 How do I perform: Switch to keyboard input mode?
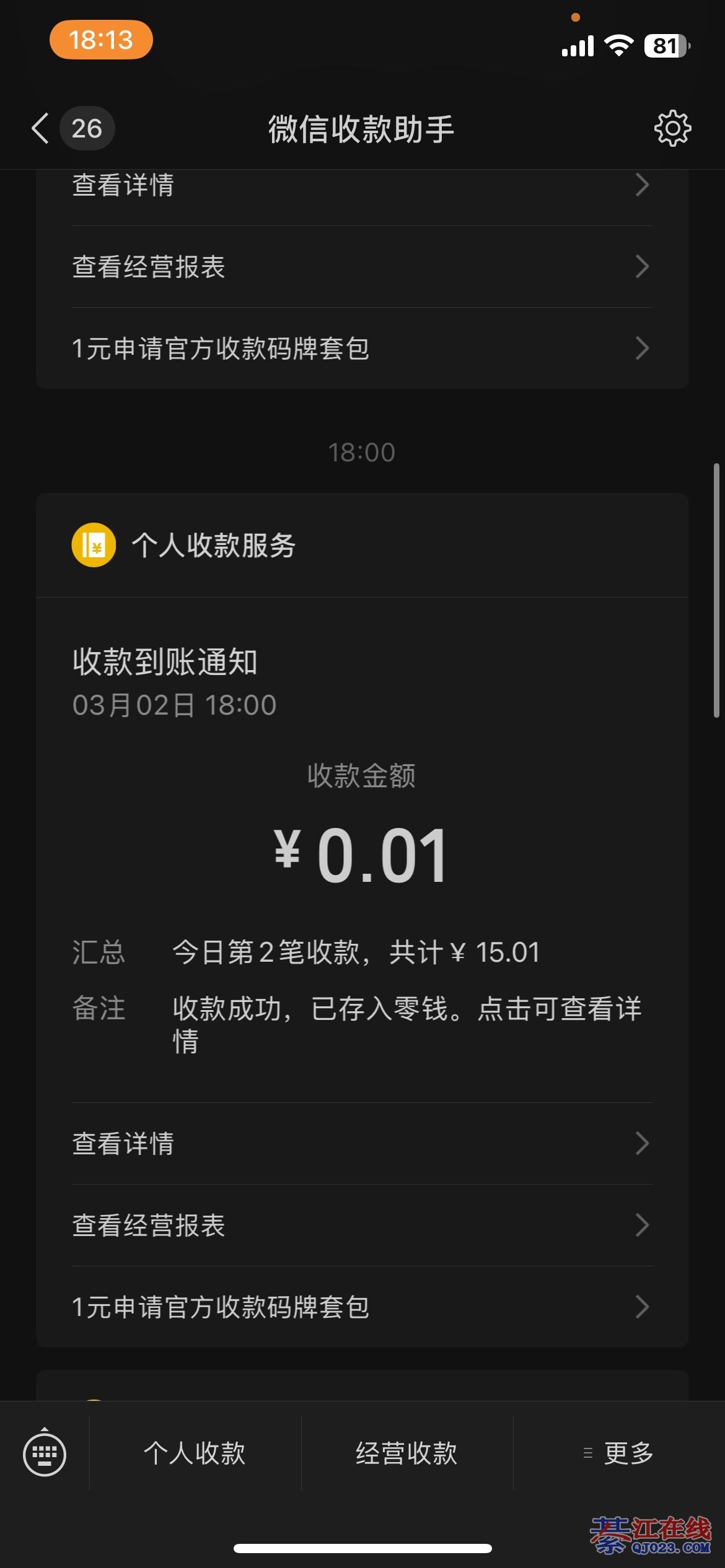tap(45, 1454)
